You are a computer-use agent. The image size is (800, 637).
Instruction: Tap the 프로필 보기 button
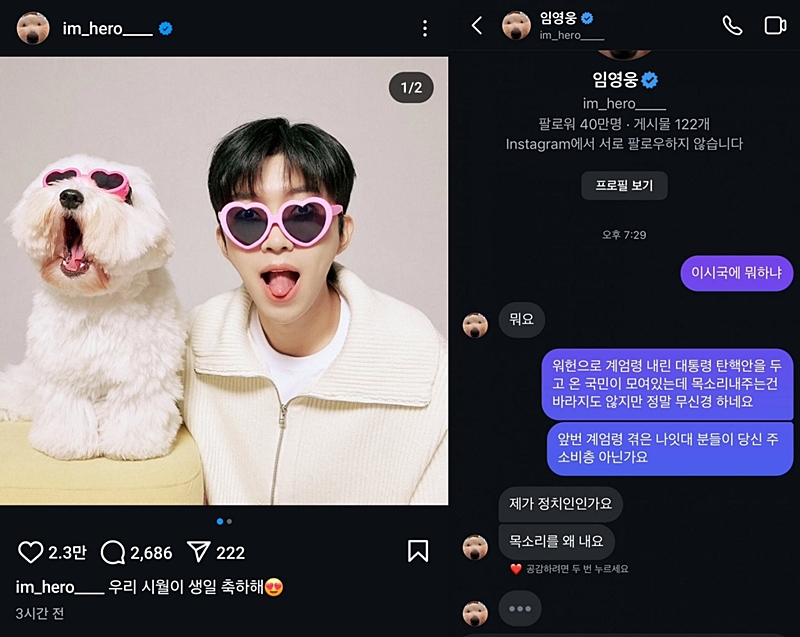[x=624, y=186]
